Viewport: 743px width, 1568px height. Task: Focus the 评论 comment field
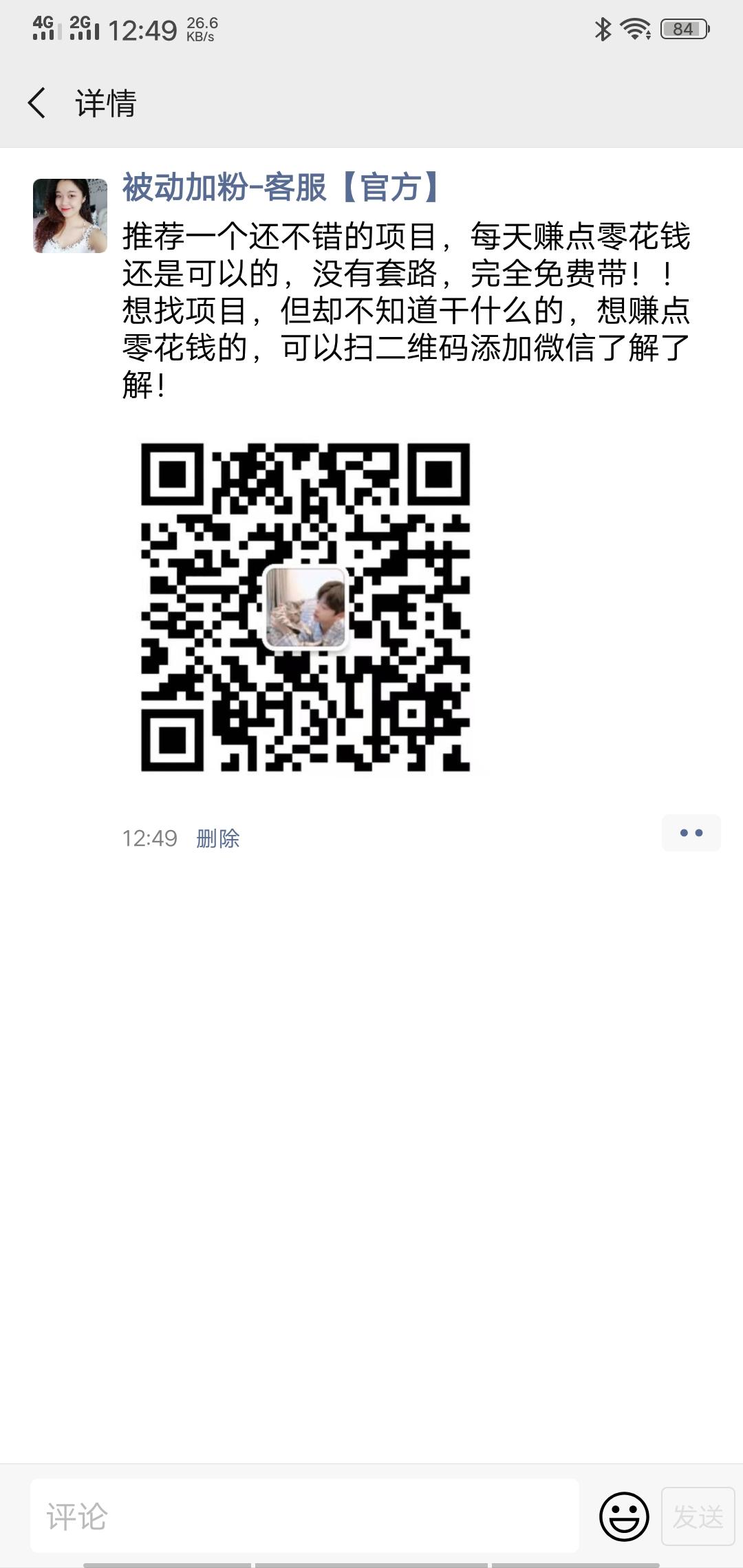[304, 1516]
